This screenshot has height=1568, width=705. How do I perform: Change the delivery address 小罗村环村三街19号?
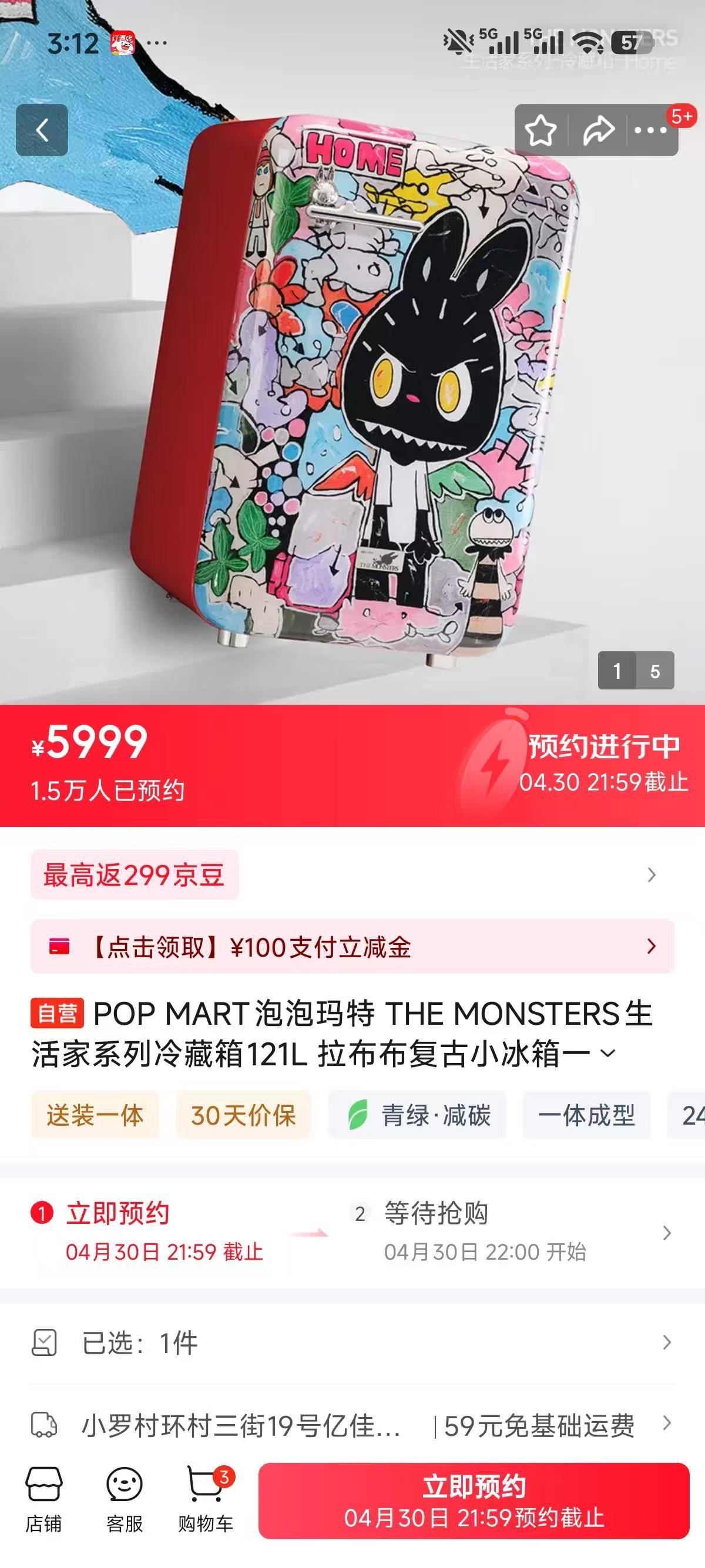point(241,1425)
